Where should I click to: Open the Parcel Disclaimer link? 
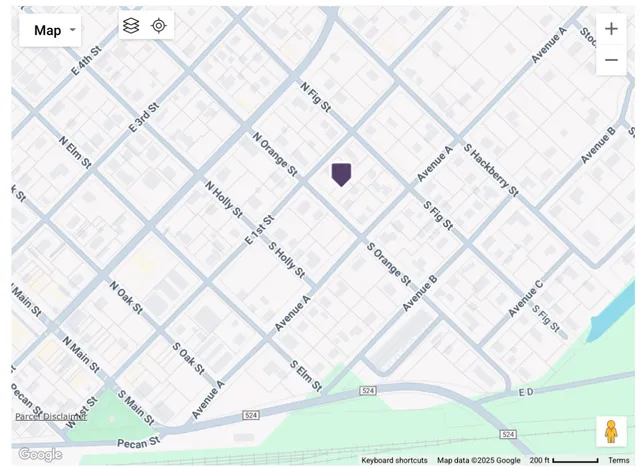pyautogui.click(x=50, y=416)
